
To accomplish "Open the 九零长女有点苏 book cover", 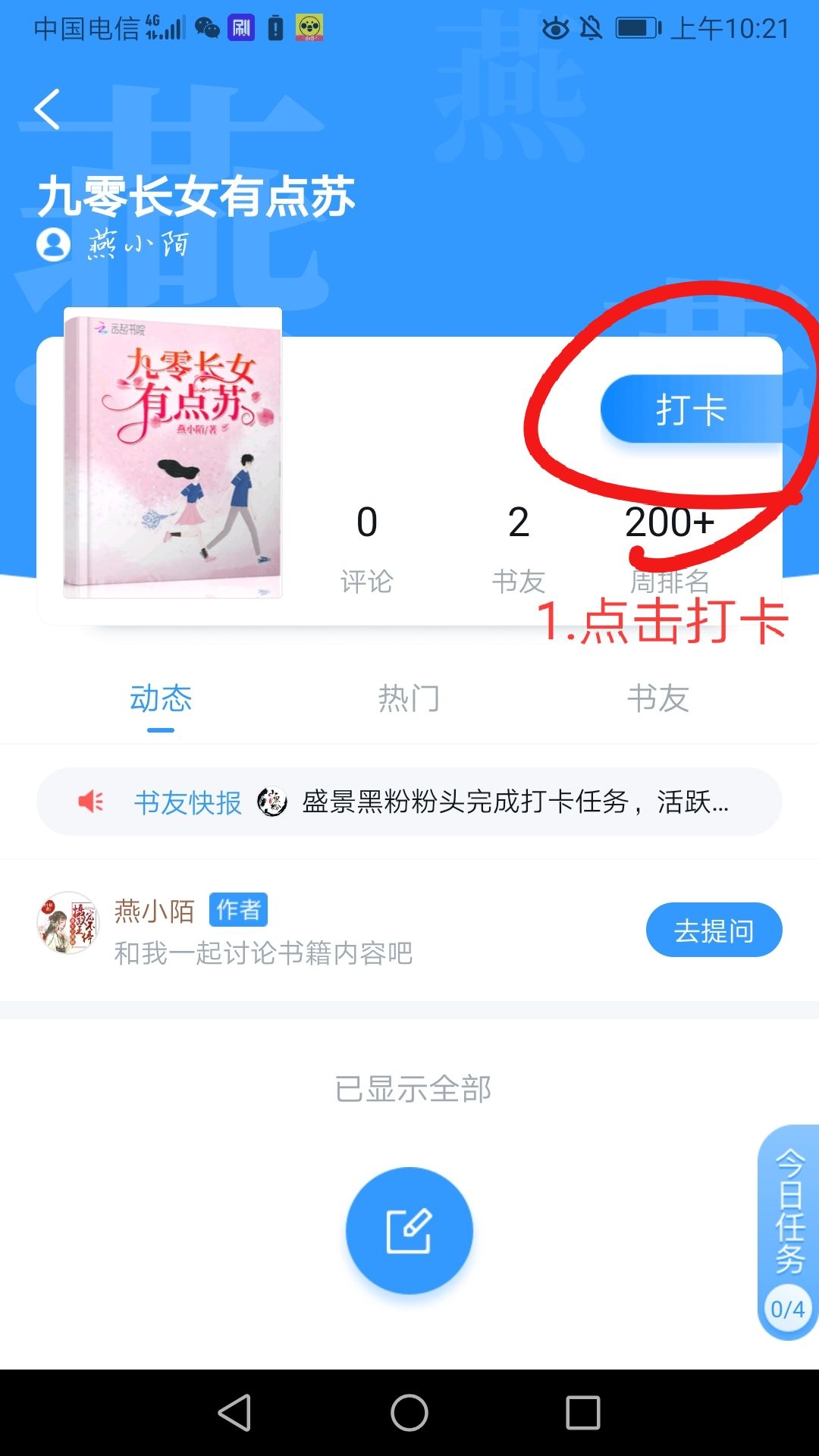I will pos(173,453).
